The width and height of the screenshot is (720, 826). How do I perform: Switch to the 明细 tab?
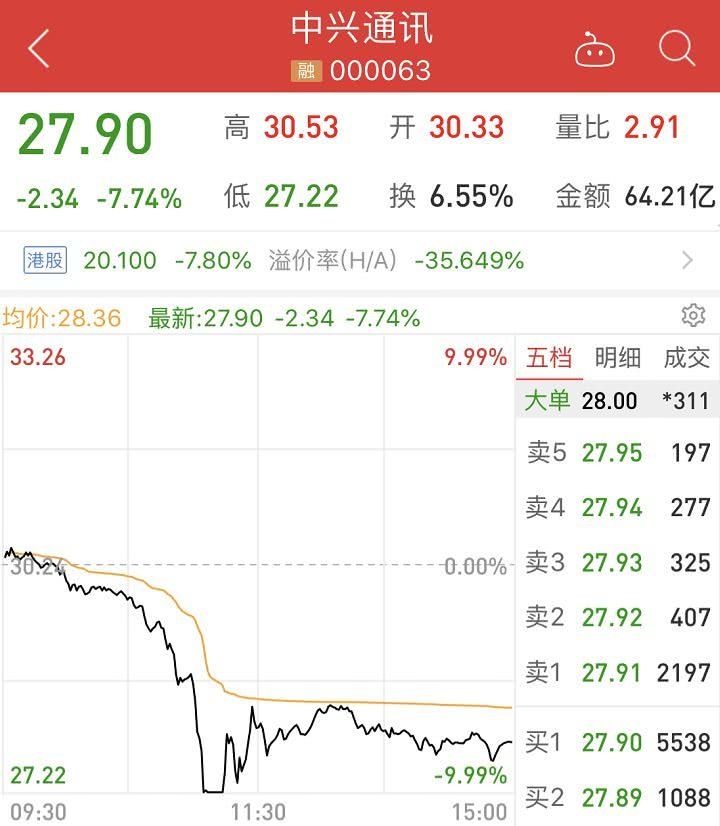point(618,358)
